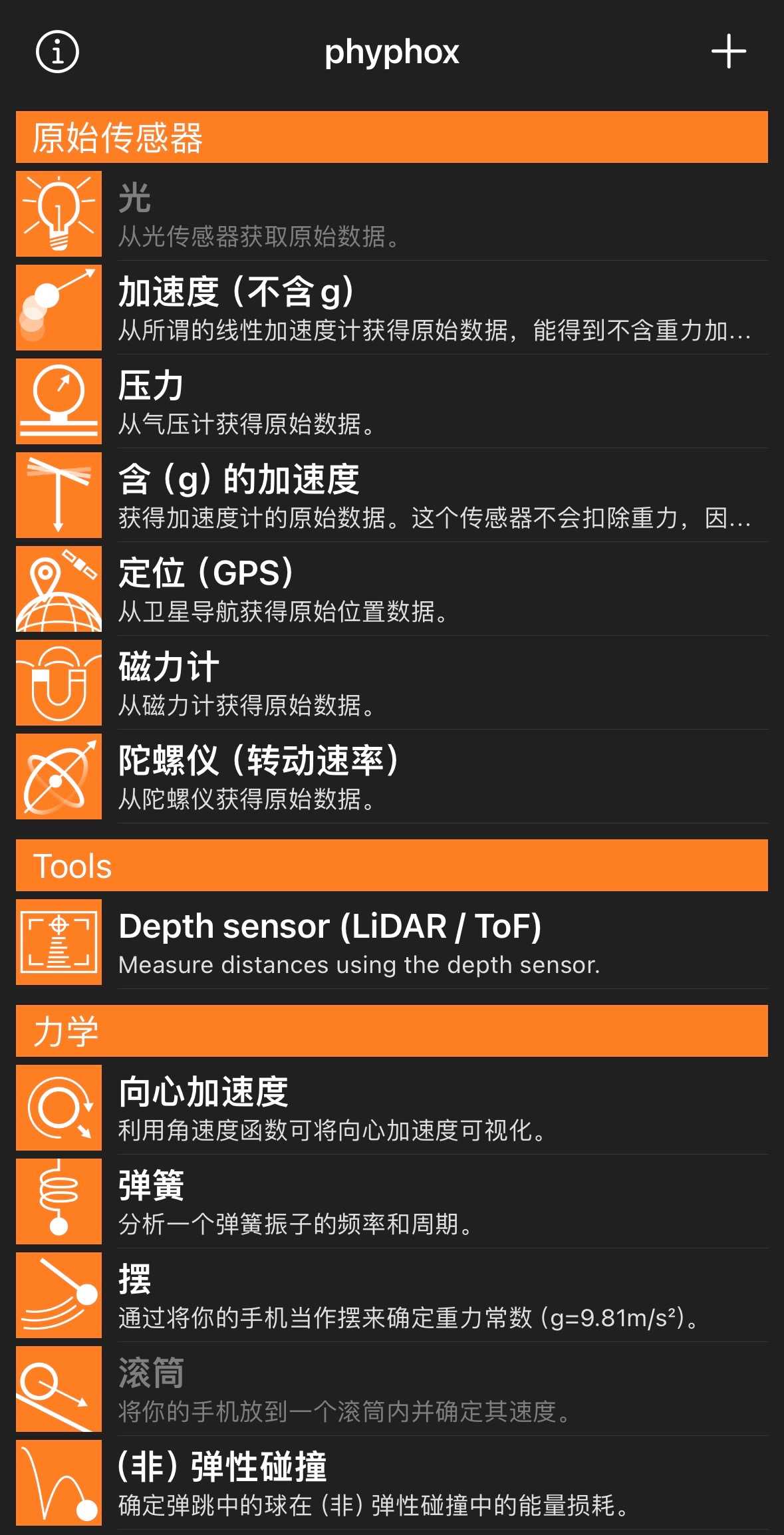784x1535 pixels.
Task: Open 含 (g) 的加速度 experiment
Action: (x=392, y=495)
